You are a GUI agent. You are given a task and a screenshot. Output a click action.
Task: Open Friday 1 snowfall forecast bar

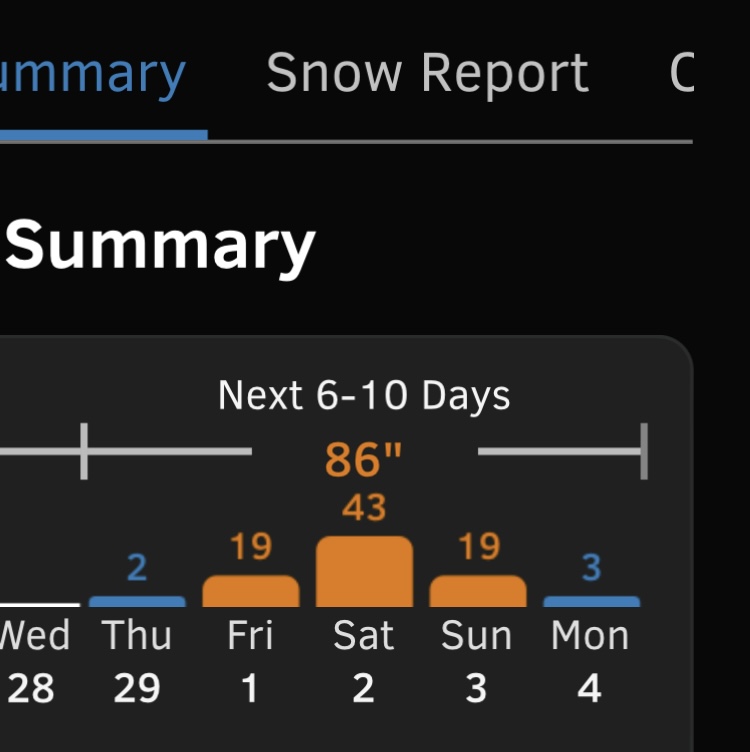coord(250,591)
